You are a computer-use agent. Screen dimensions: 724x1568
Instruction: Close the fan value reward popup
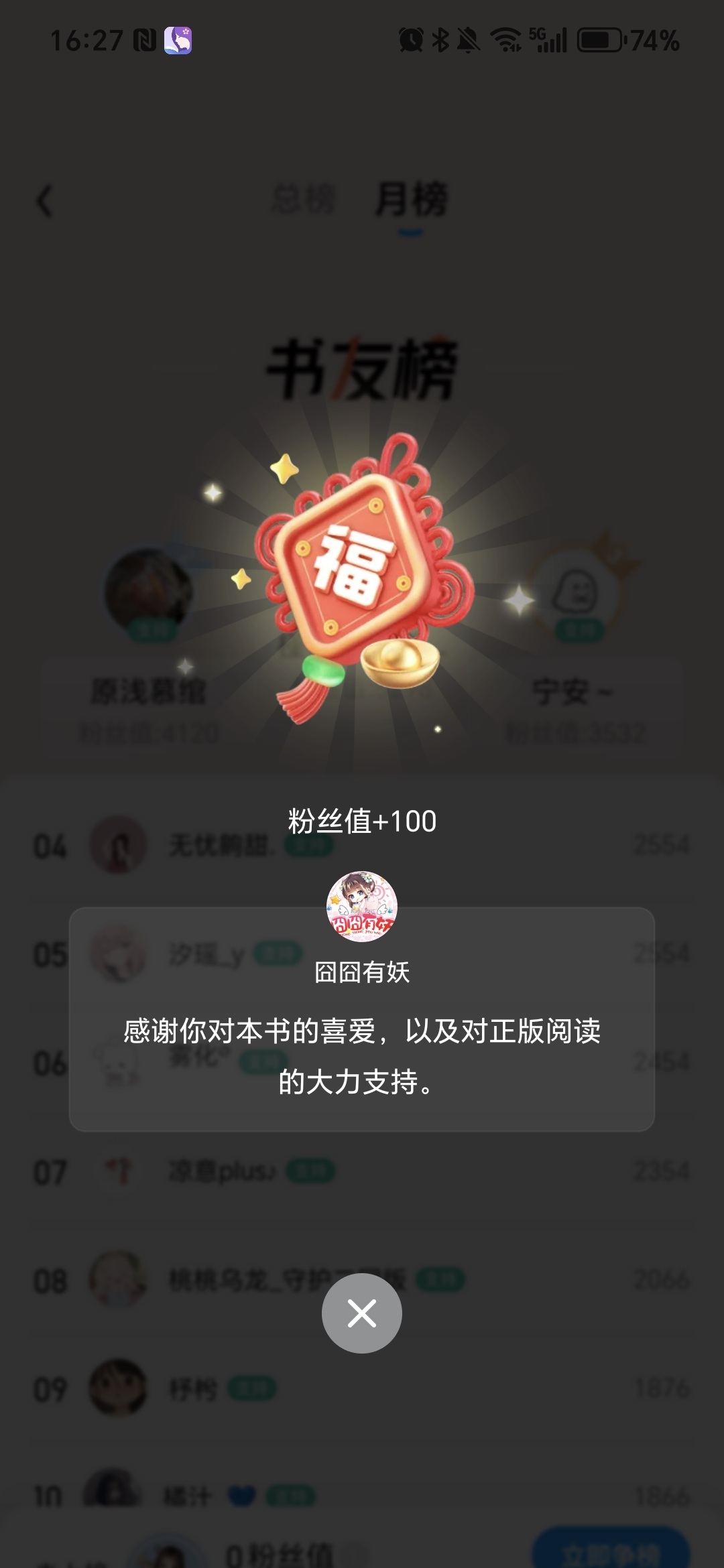coord(362,1313)
